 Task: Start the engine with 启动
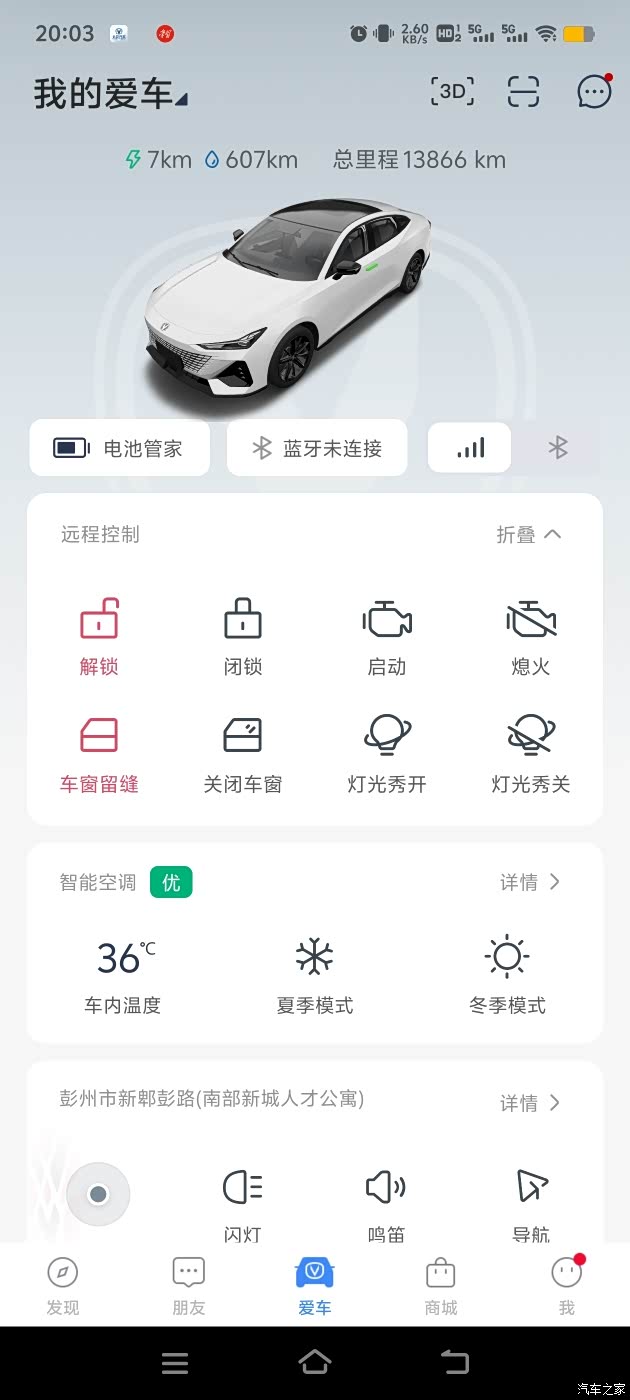[387, 636]
